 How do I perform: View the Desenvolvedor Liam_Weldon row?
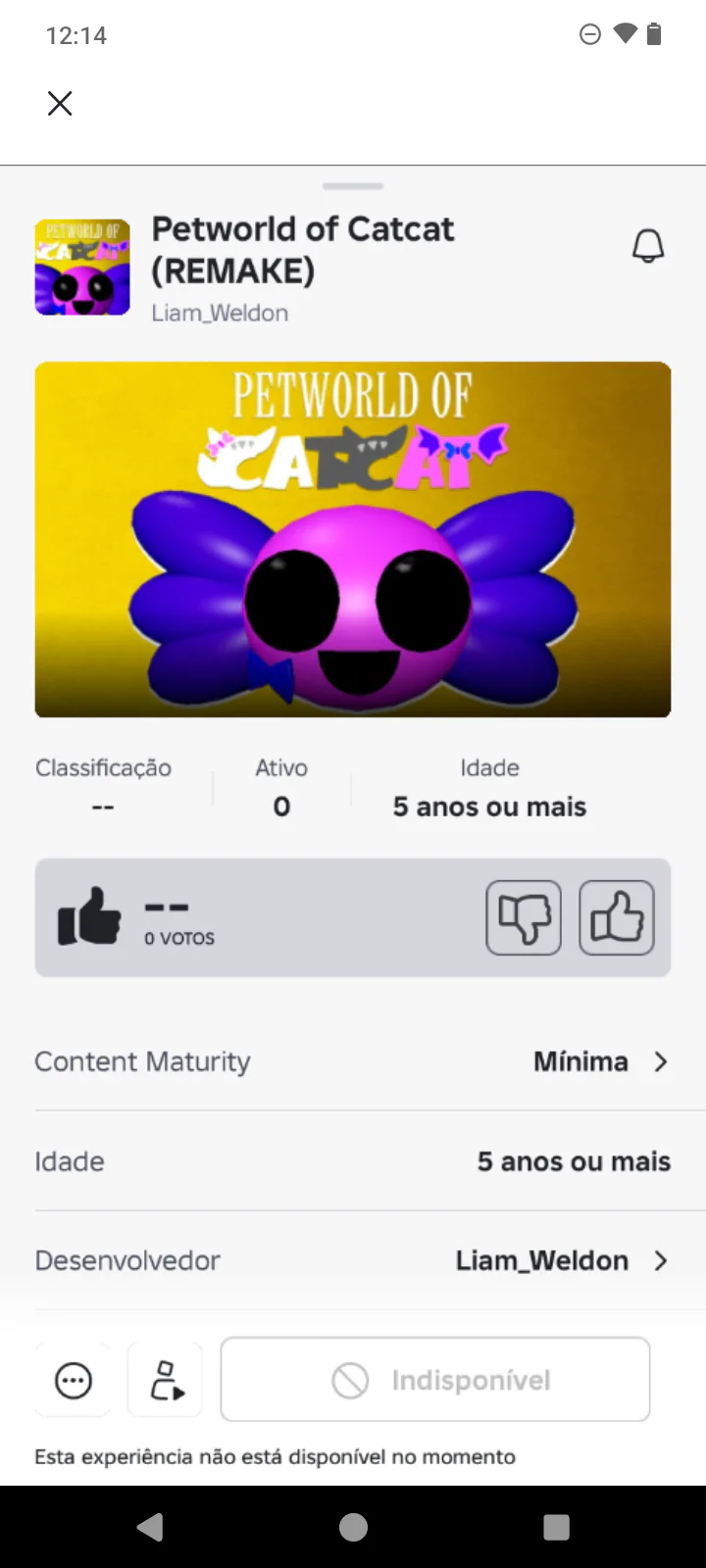click(x=353, y=1260)
